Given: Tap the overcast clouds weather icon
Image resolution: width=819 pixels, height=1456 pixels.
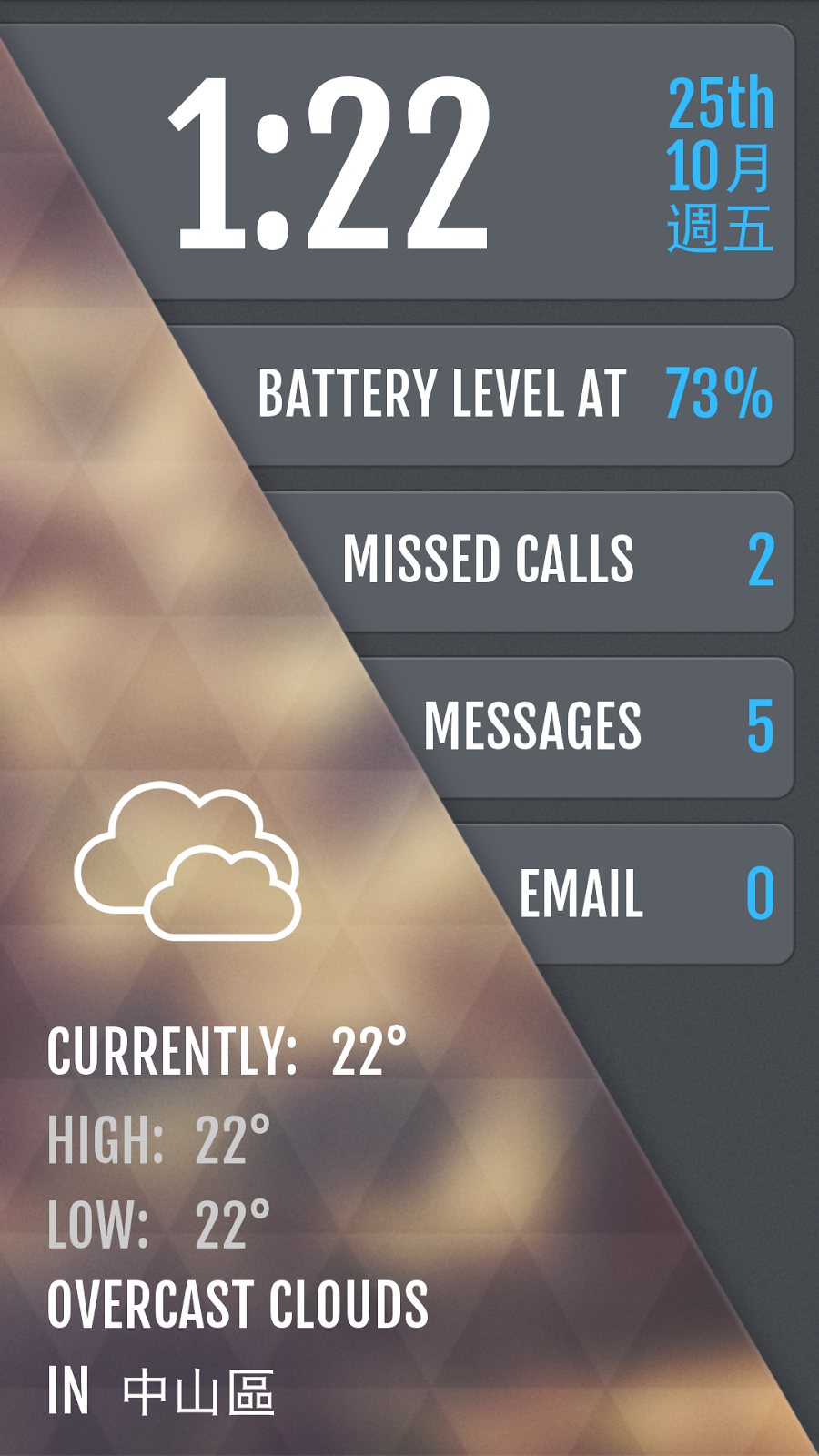Looking at the screenshot, I should 188,860.
